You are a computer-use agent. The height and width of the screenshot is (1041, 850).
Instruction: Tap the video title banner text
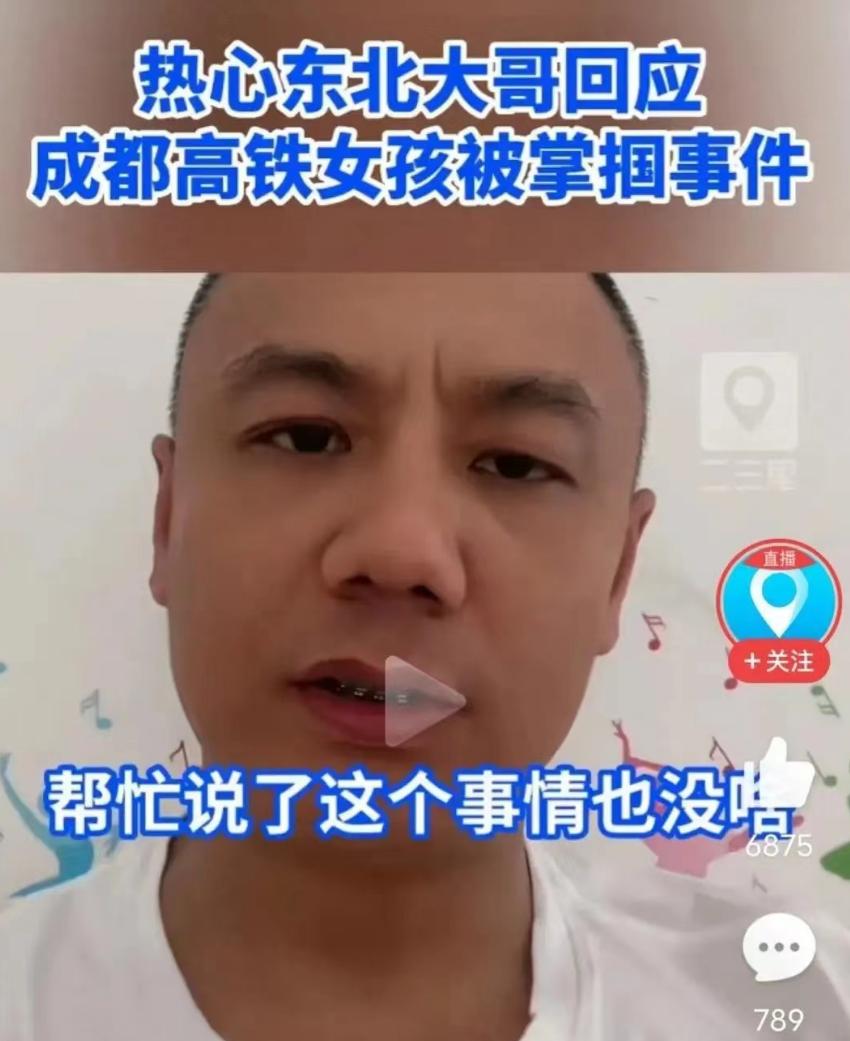pyautogui.click(x=425, y=130)
